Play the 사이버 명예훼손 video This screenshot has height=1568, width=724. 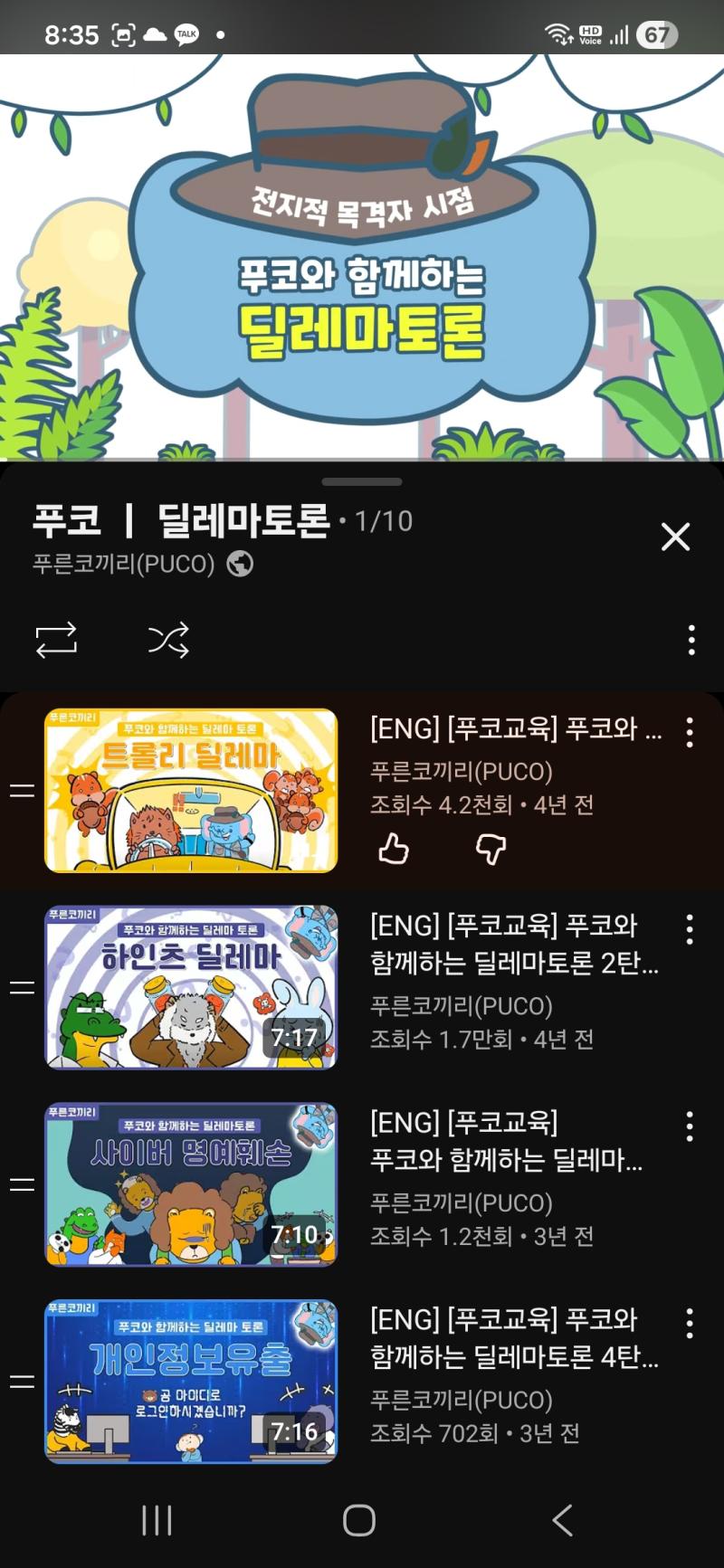(191, 1184)
